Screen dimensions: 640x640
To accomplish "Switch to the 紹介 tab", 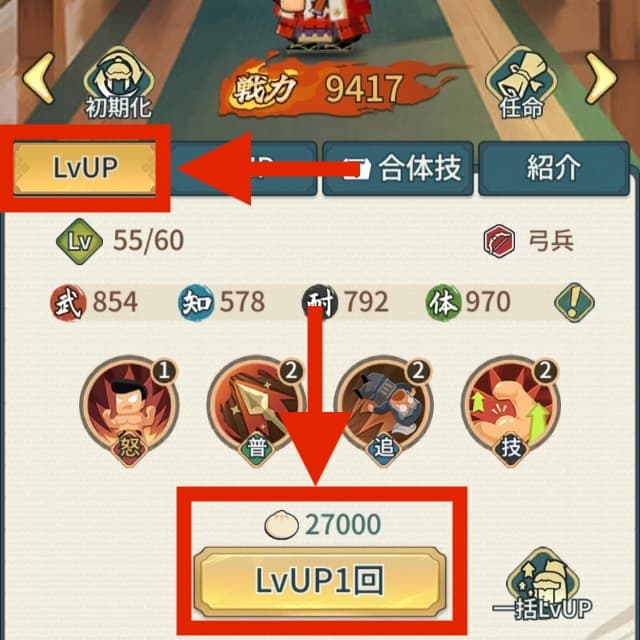I will (x=553, y=167).
